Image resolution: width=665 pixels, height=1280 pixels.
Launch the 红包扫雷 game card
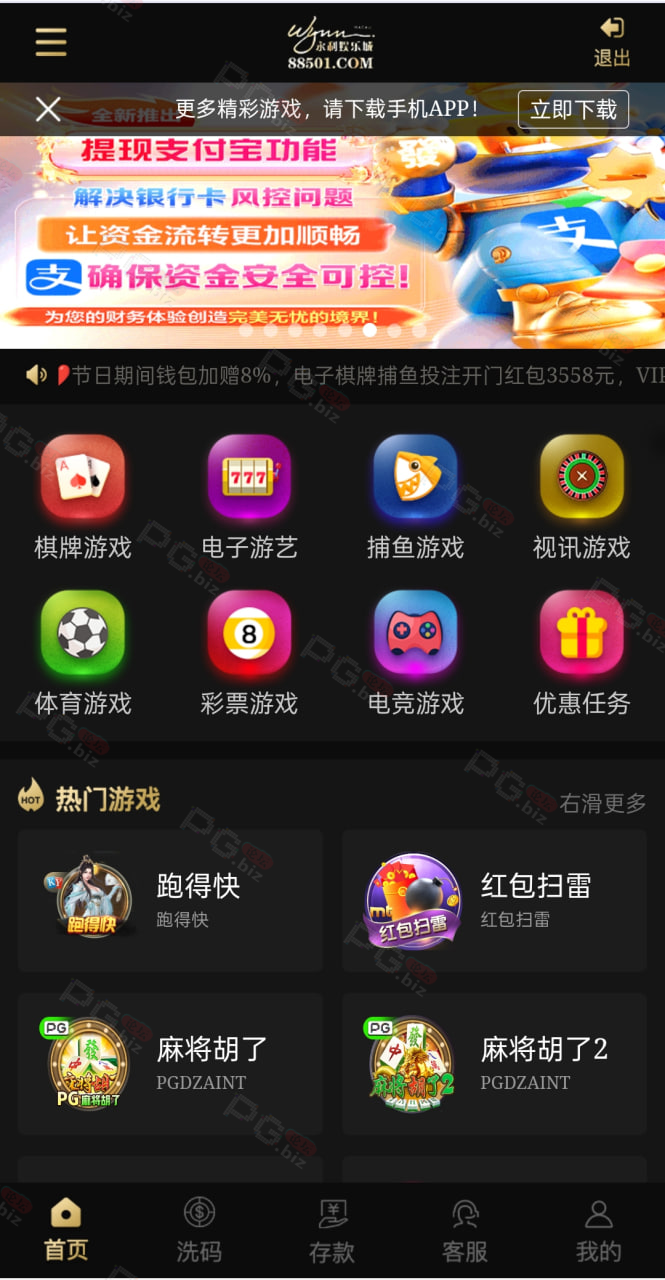coord(494,900)
